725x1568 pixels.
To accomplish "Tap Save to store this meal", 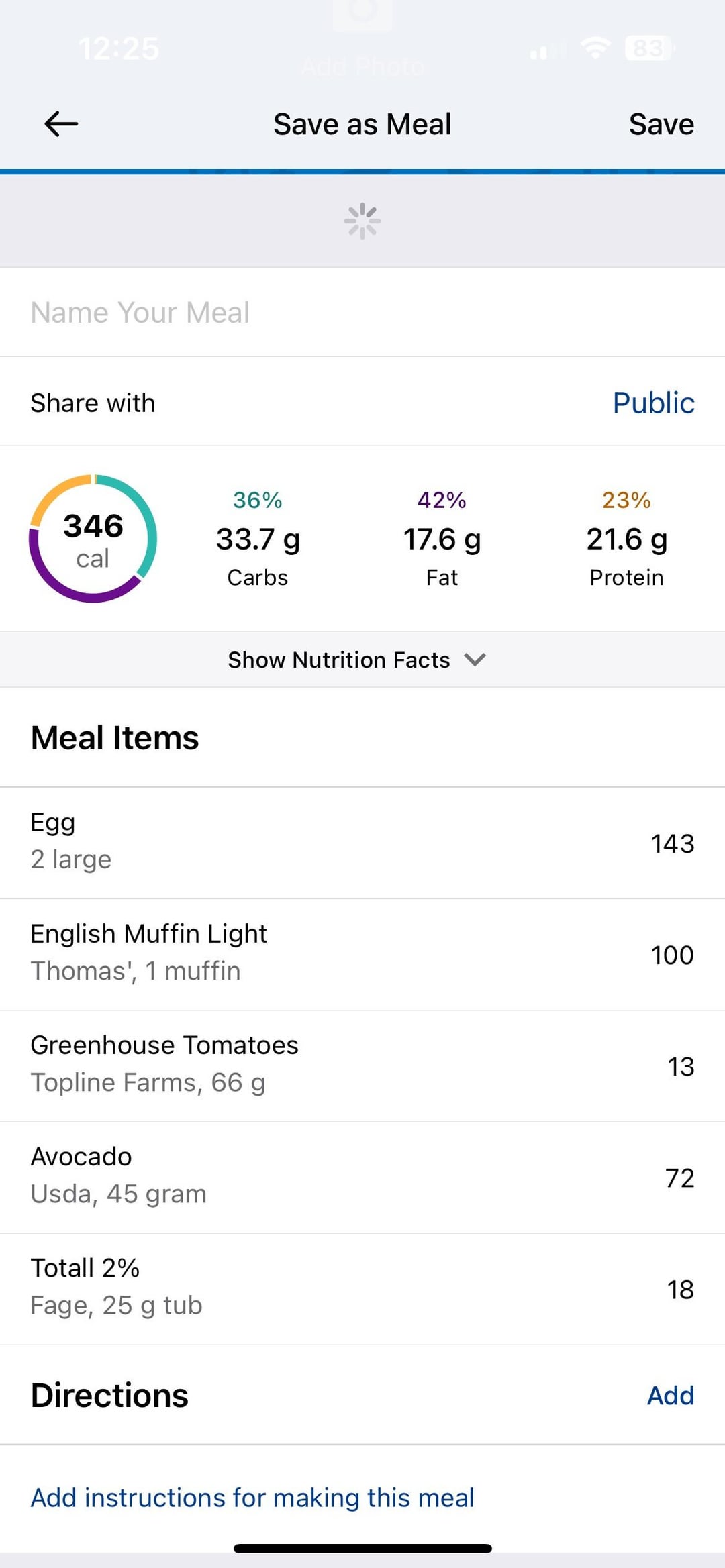I will (x=661, y=124).
